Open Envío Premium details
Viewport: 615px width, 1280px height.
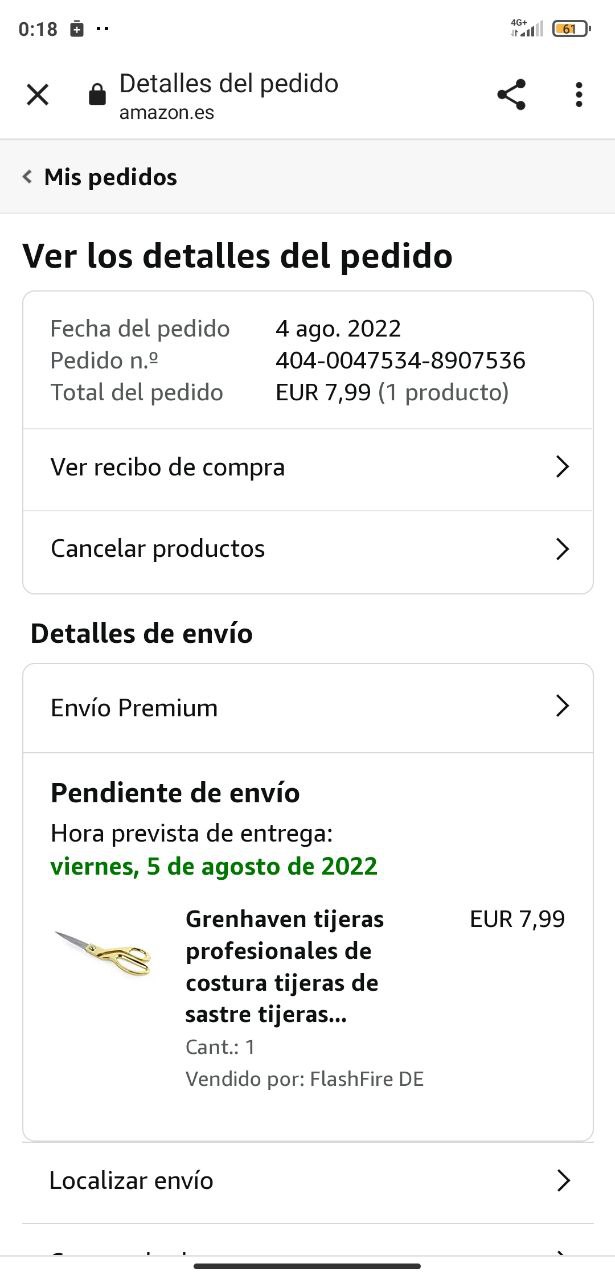pos(308,707)
